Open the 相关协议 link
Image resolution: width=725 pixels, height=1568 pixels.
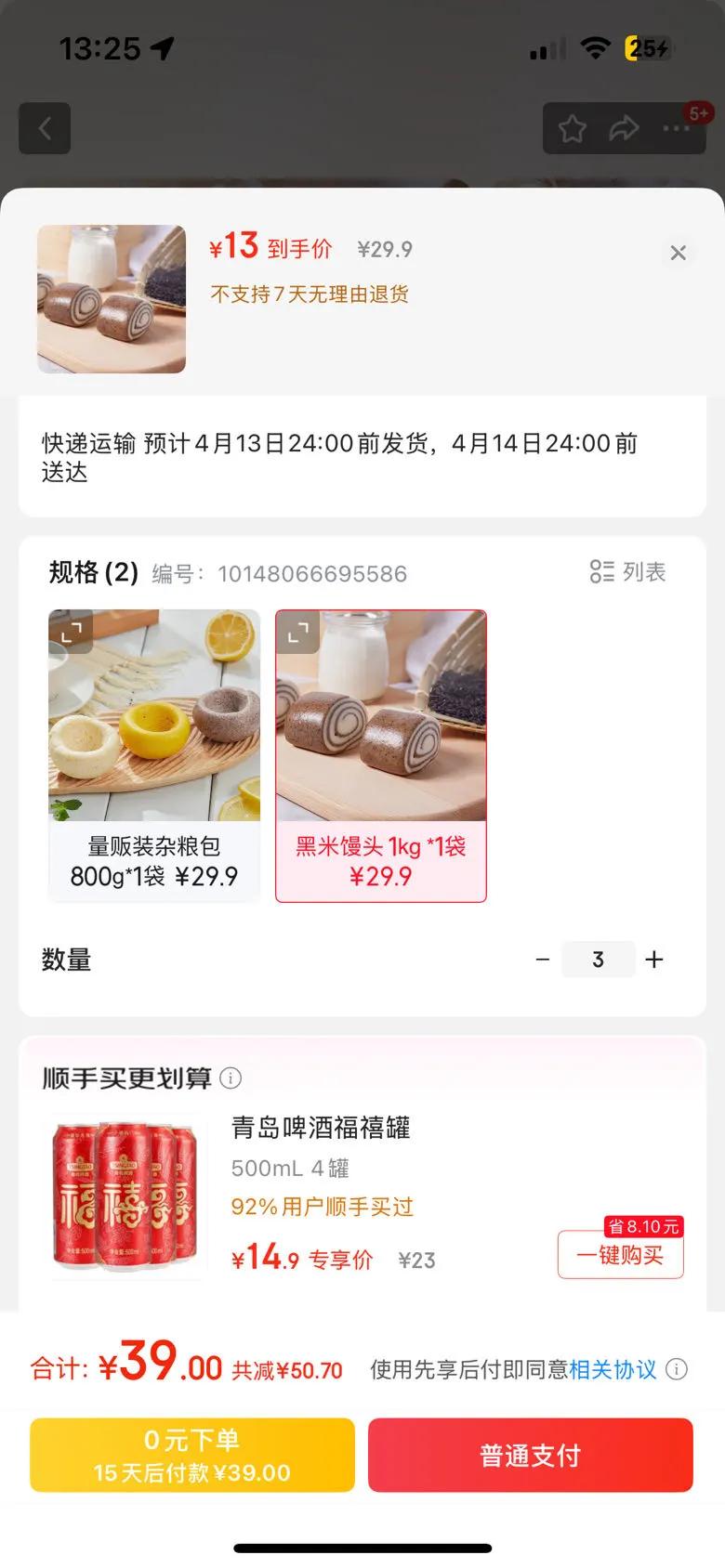pyautogui.click(x=613, y=1370)
